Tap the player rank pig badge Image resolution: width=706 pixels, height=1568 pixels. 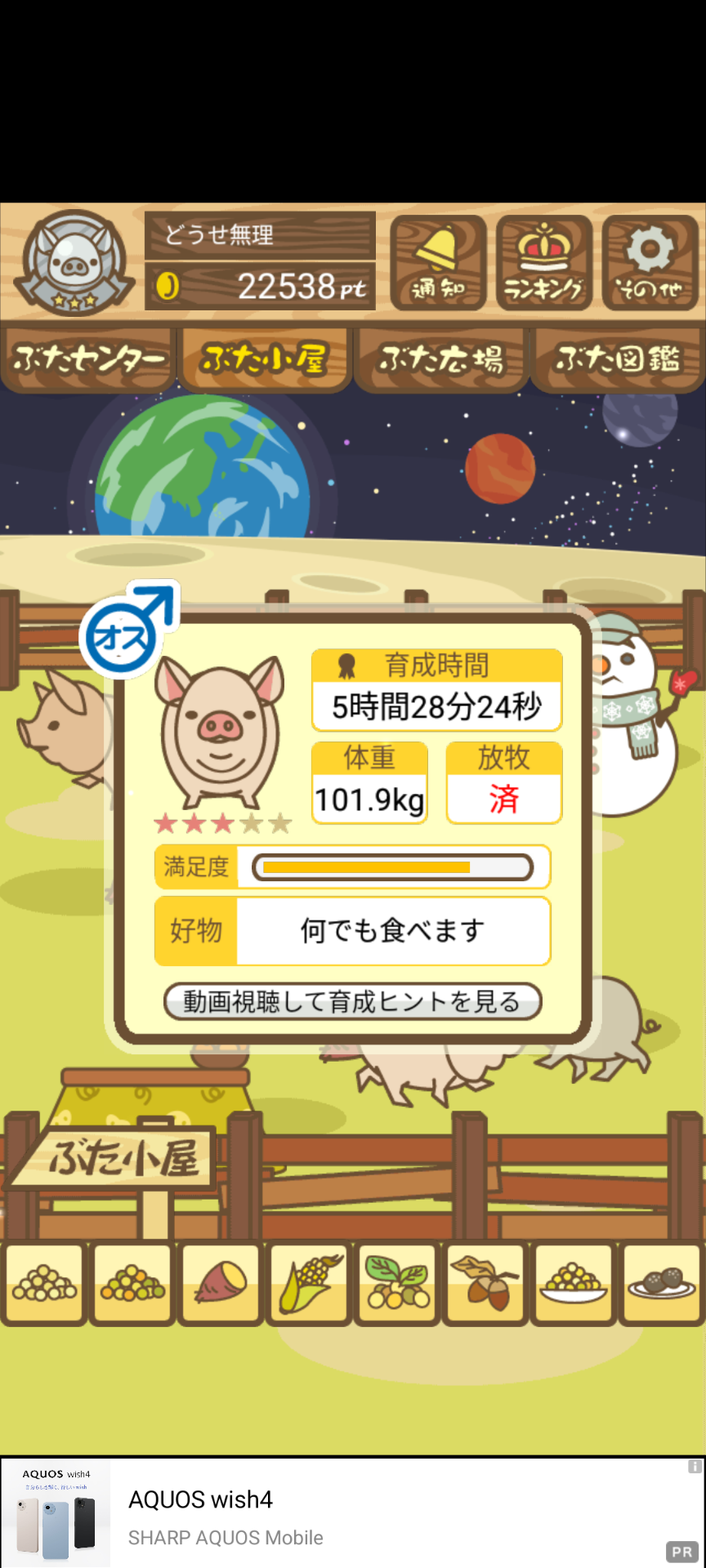pyautogui.click(x=74, y=262)
